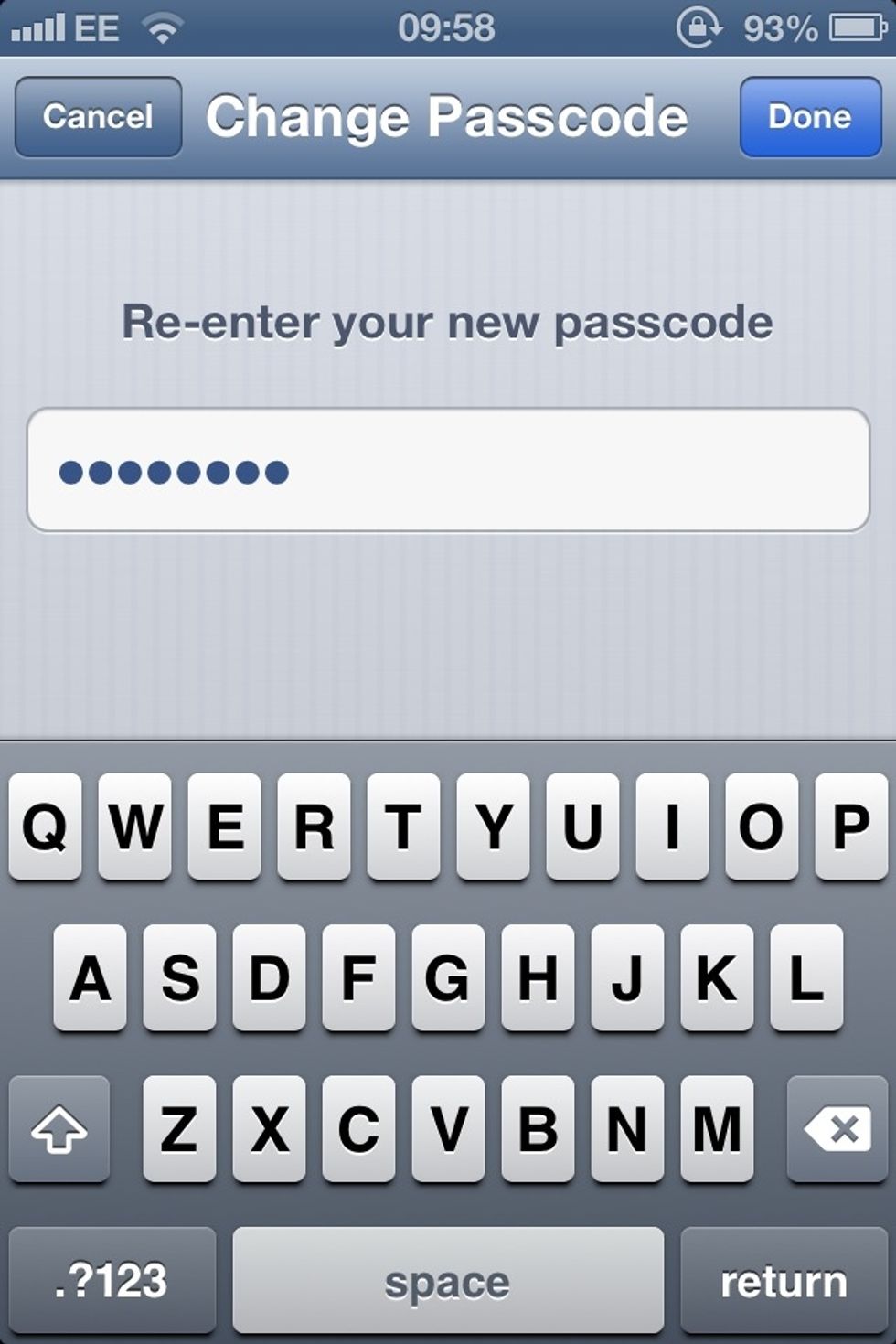Viewport: 896px width, 1344px height.
Task: Cancel the passcode change
Action: [x=96, y=116]
